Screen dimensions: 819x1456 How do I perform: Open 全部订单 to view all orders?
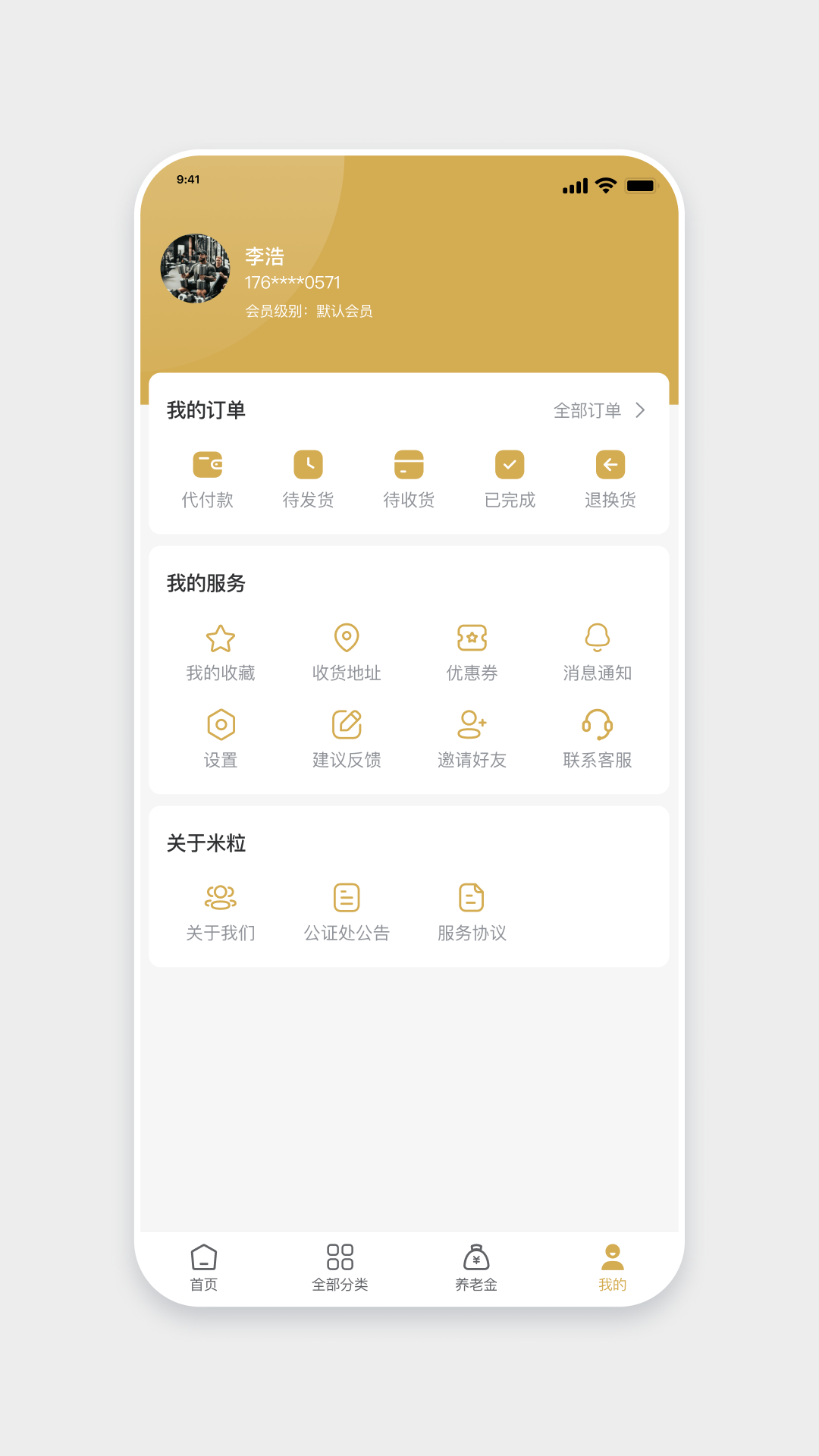tap(599, 410)
